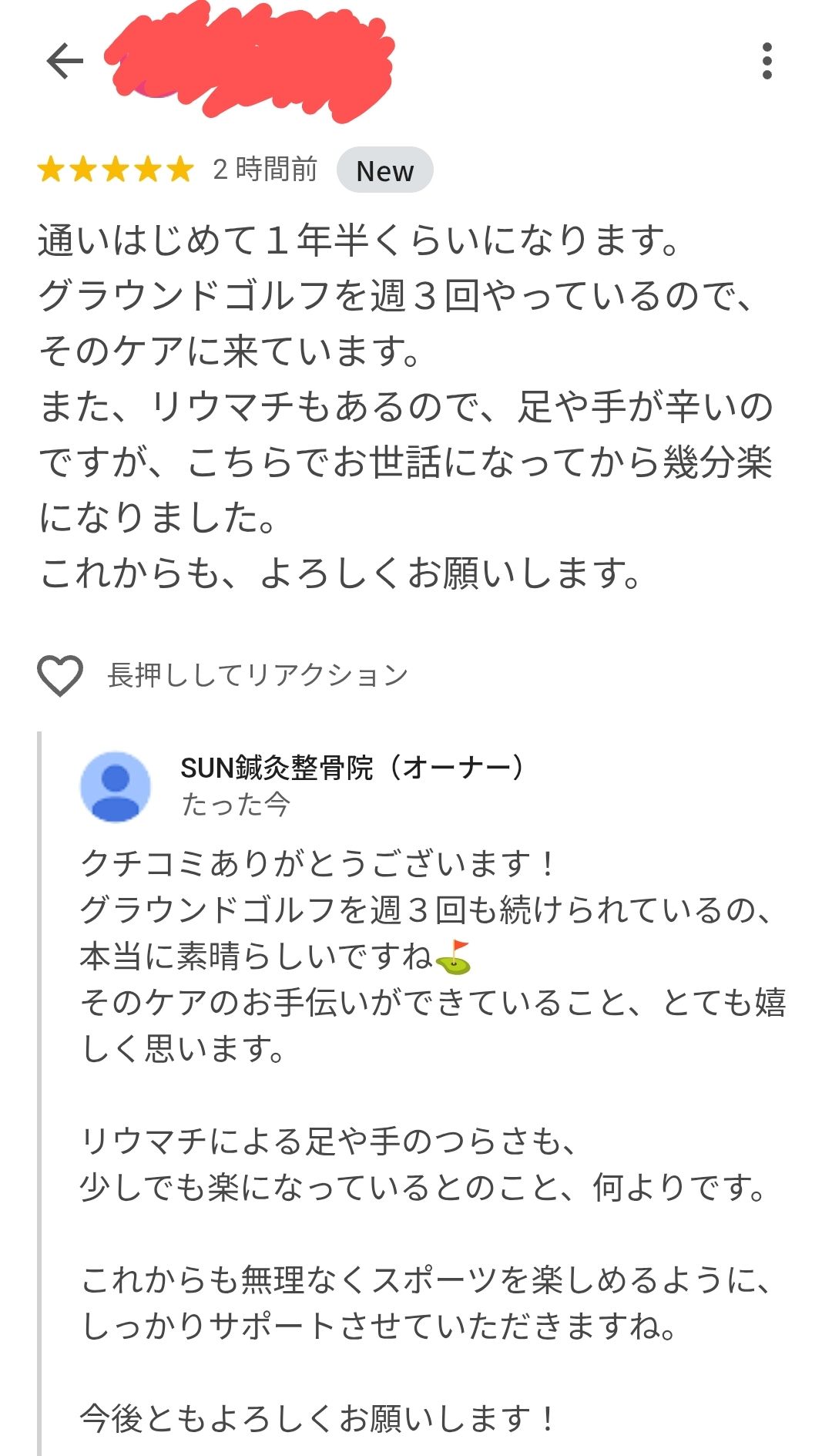This screenshot has height=1456, width=832.
Task: Go back using the top-left arrow
Action: coord(65,62)
